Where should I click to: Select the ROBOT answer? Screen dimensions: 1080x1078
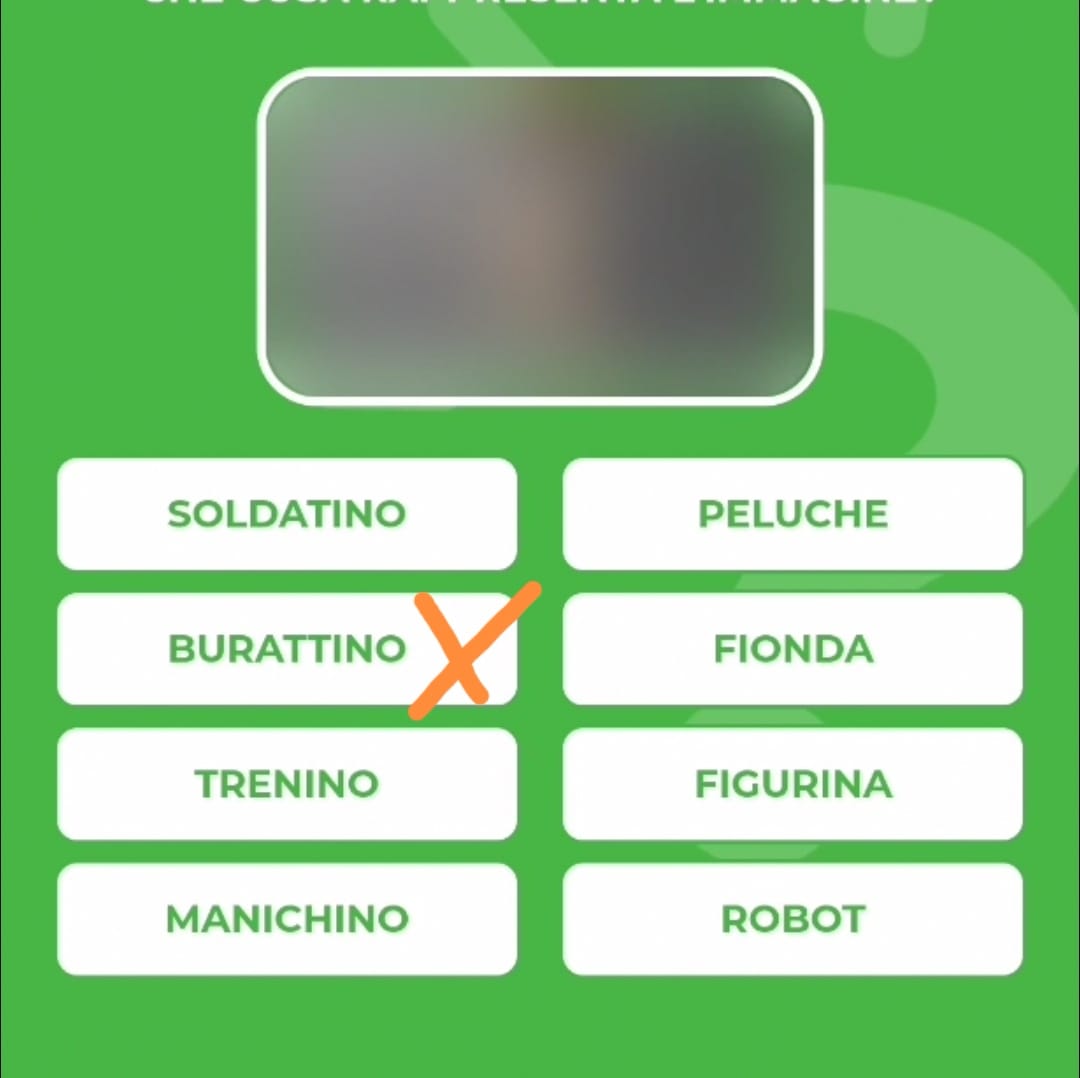click(793, 919)
